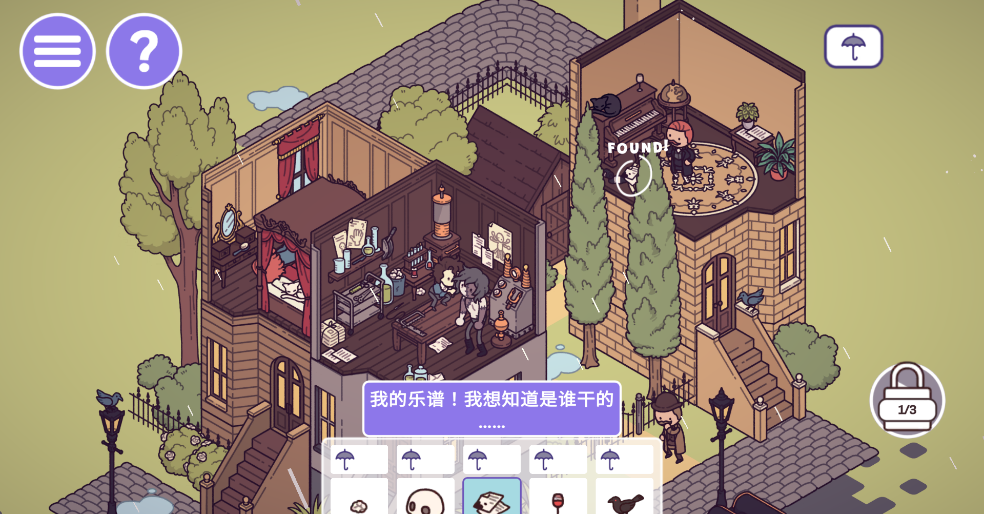
Task: Select the black crow item in the tray
Action: pos(625,499)
